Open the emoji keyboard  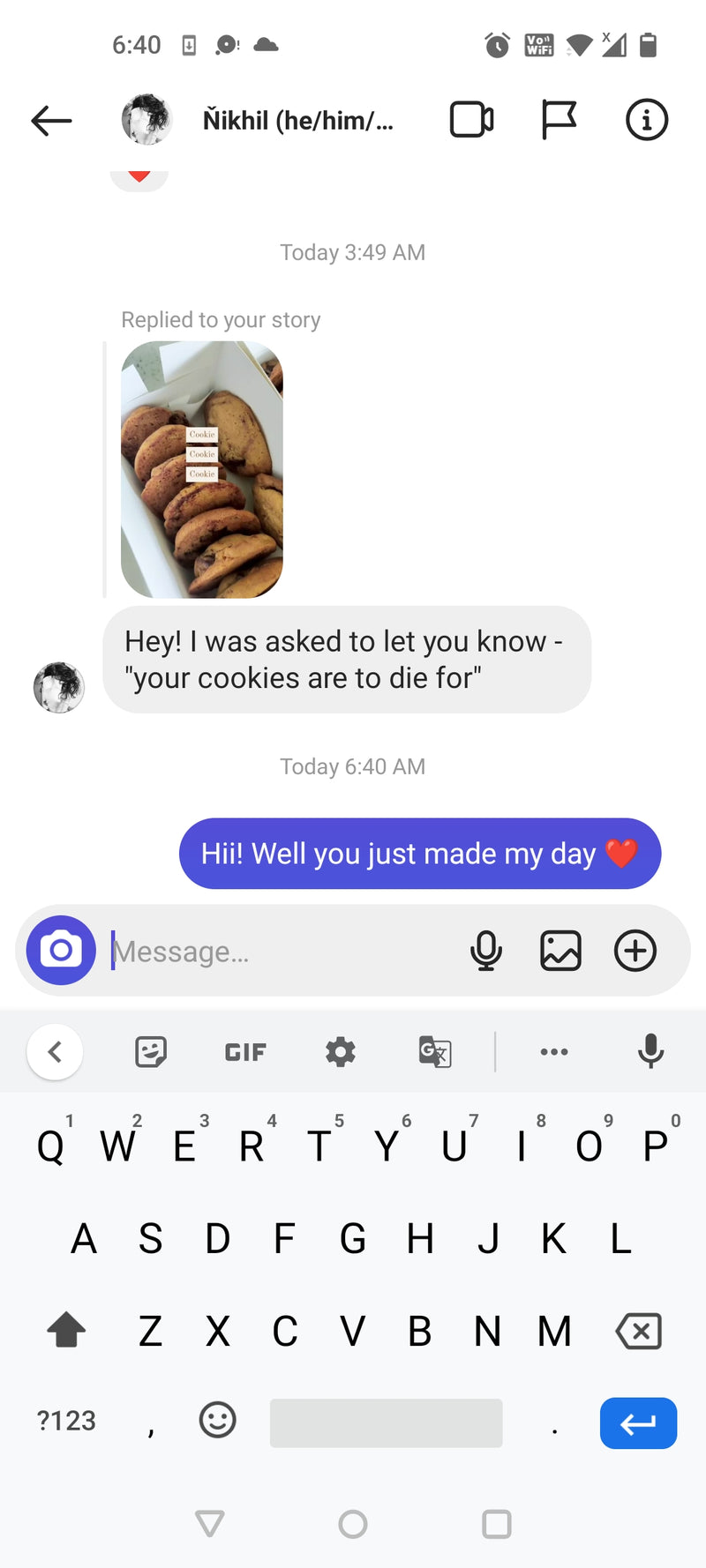(x=217, y=1420)
